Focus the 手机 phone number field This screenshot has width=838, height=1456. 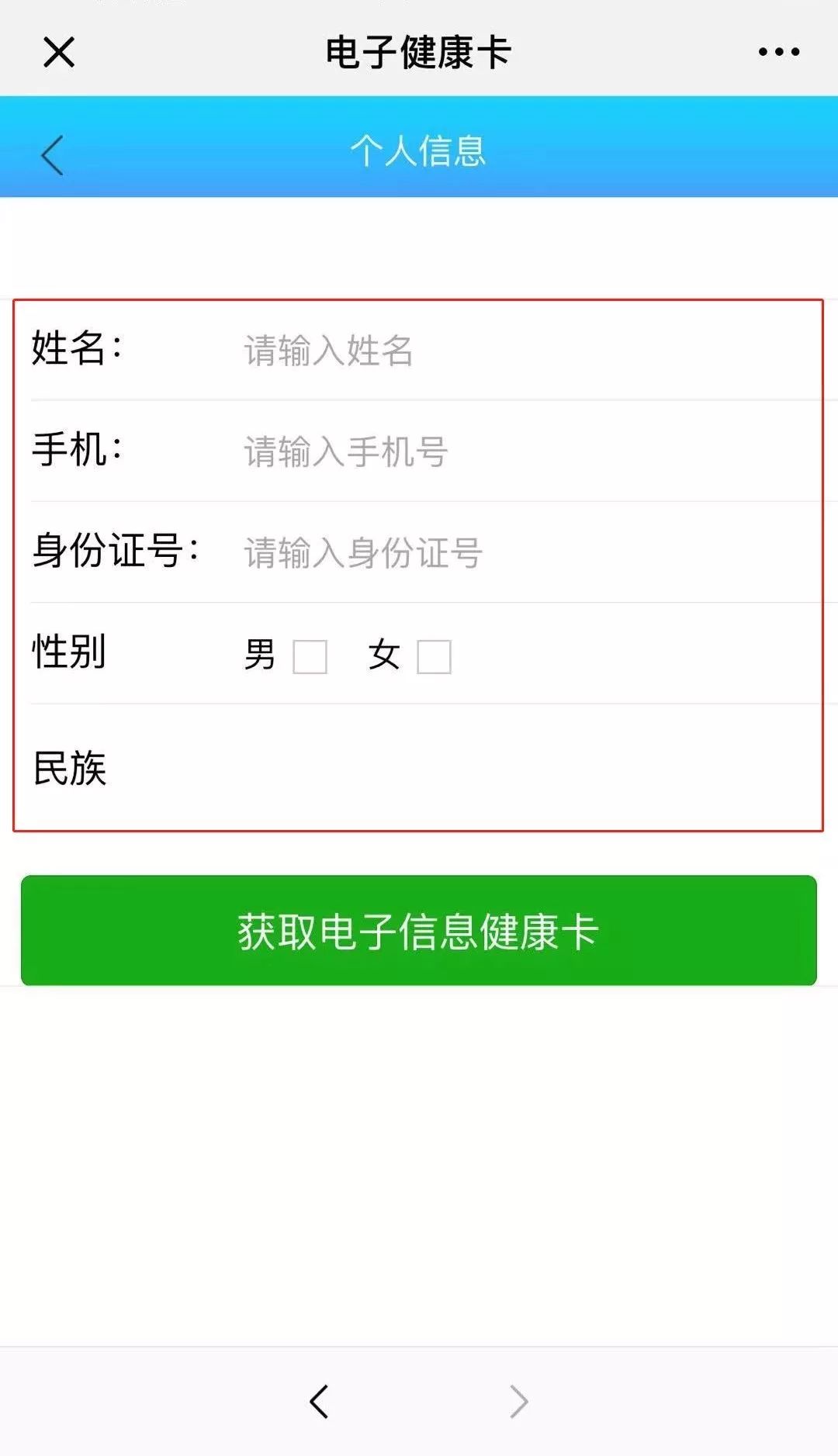pos(504,451)
